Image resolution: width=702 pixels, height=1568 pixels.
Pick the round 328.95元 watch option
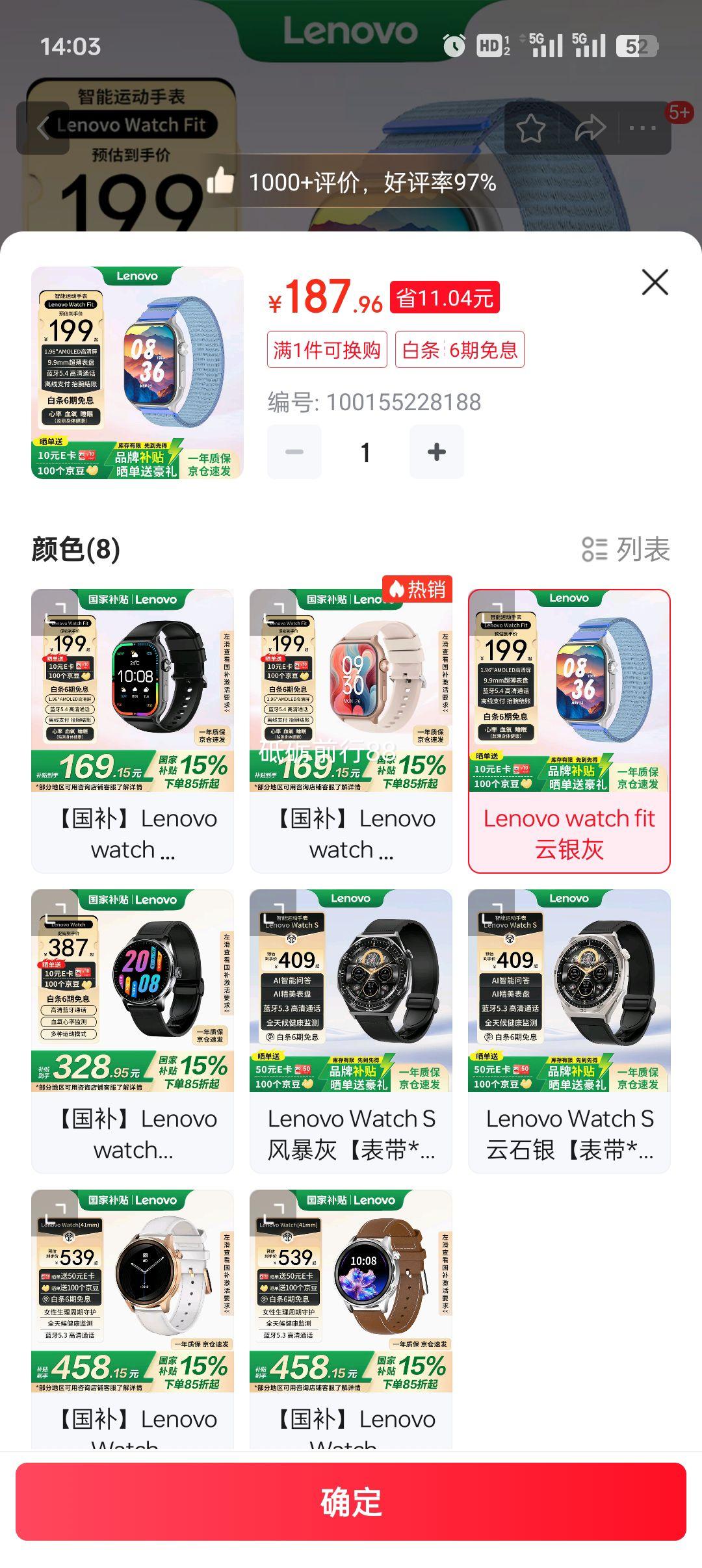coord(133,1031)
